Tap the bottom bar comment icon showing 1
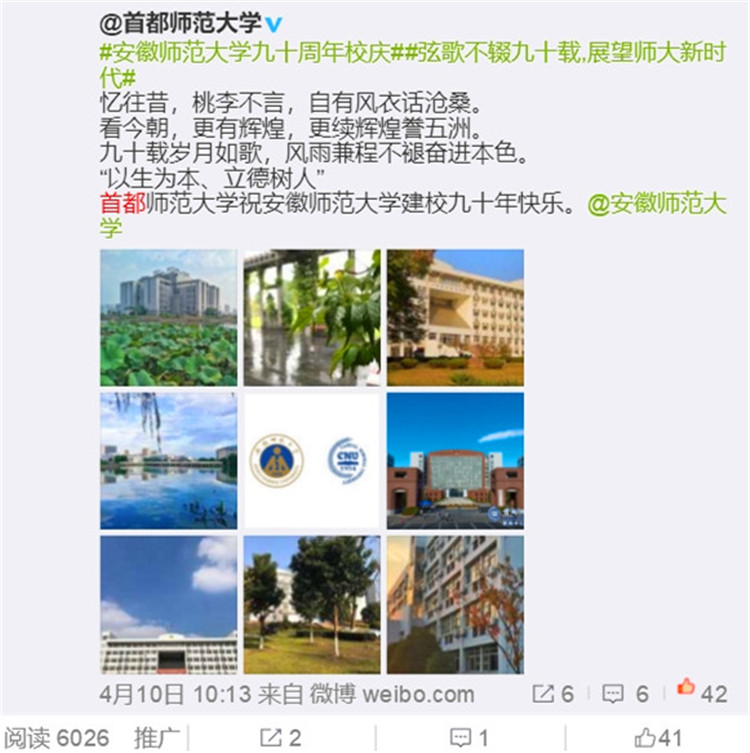Viewport: 750px width, 753px height. [x=468, y=738]
